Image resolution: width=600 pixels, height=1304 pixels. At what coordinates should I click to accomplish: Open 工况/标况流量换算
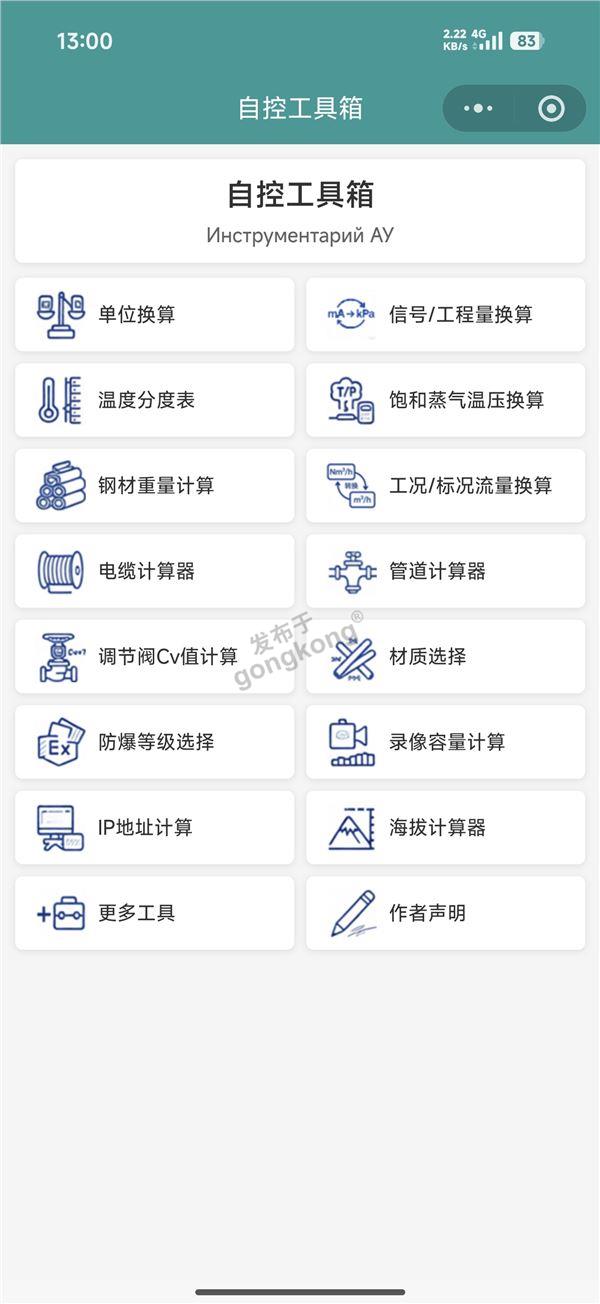(x=445, y=486)
